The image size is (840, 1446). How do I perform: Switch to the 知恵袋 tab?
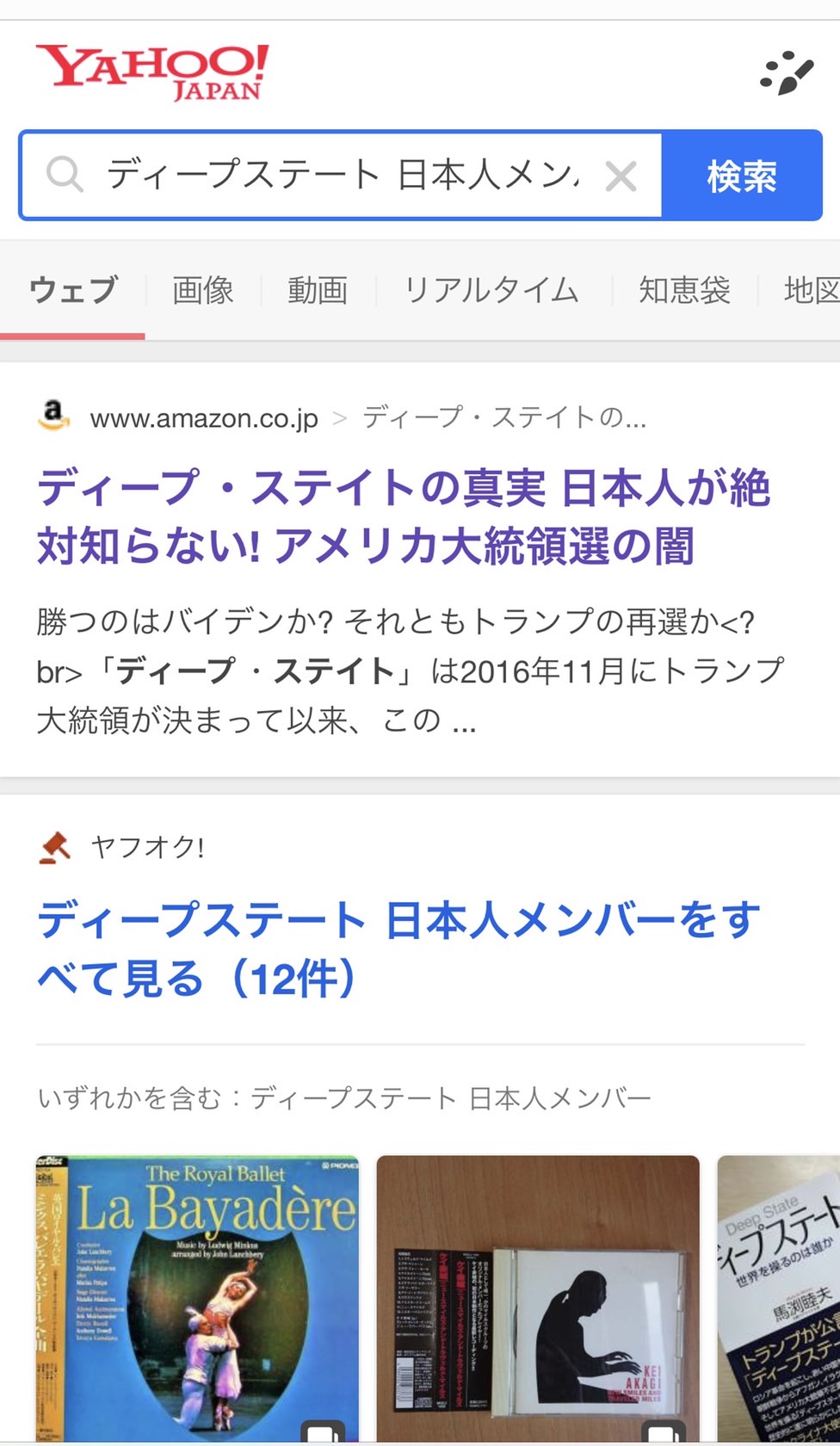(684, 290)
